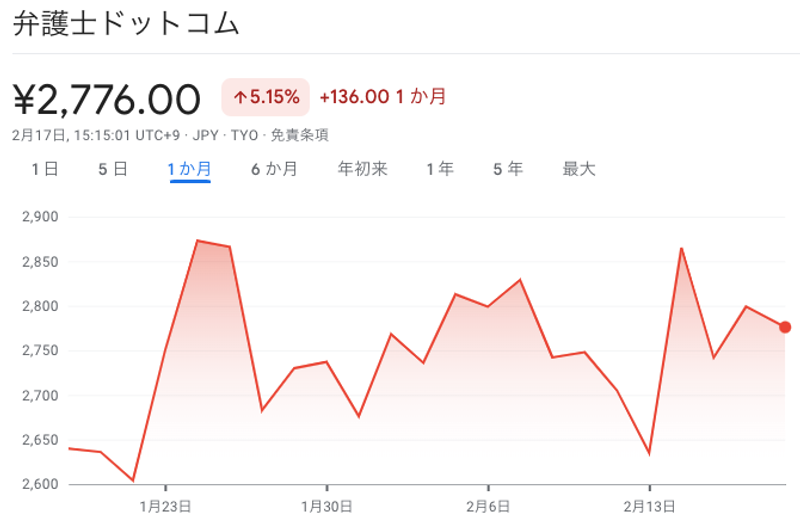The height and width of the screenshot is (523, 800).
Task: Select the 1年 time range
Action: click(x=440, y=169)
